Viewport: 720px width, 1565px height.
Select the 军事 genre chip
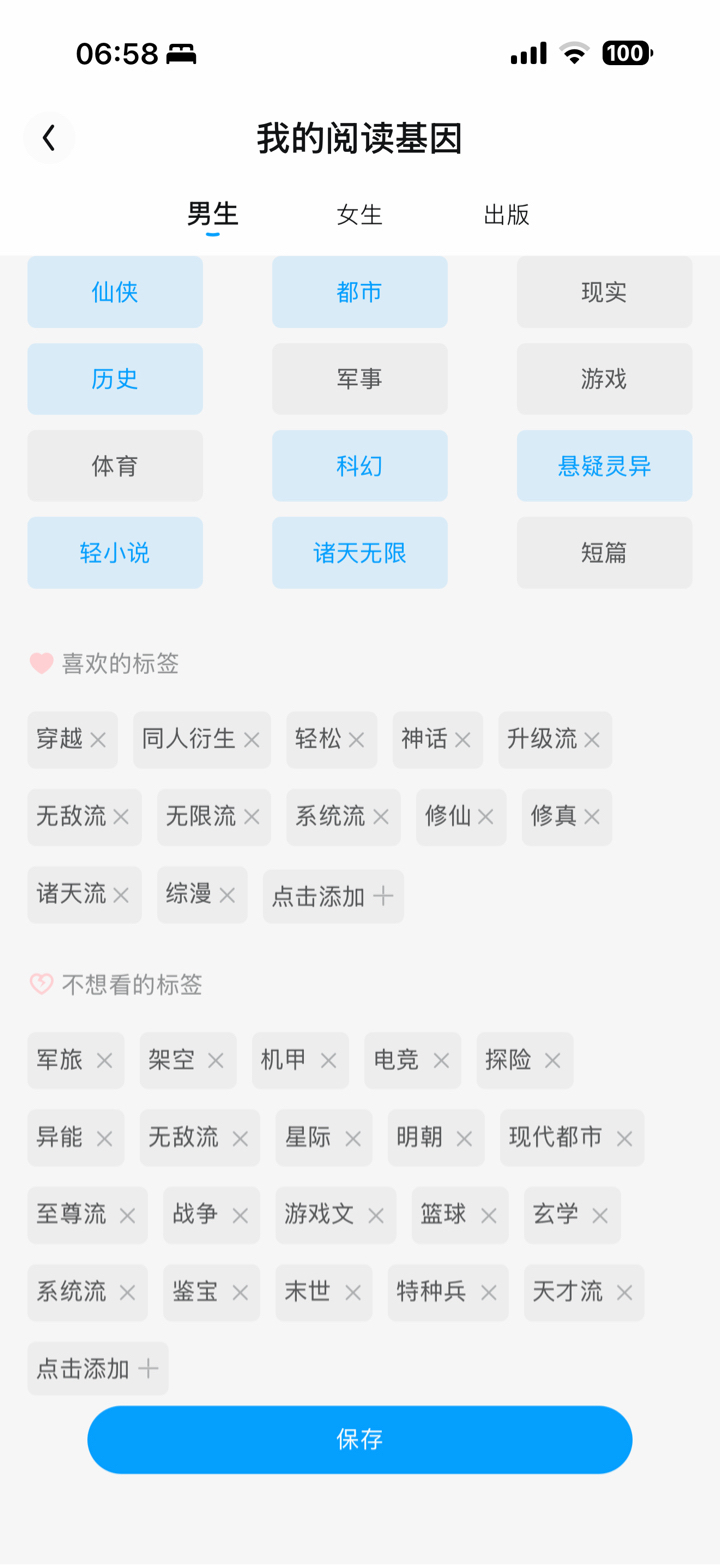coord(360,379)
